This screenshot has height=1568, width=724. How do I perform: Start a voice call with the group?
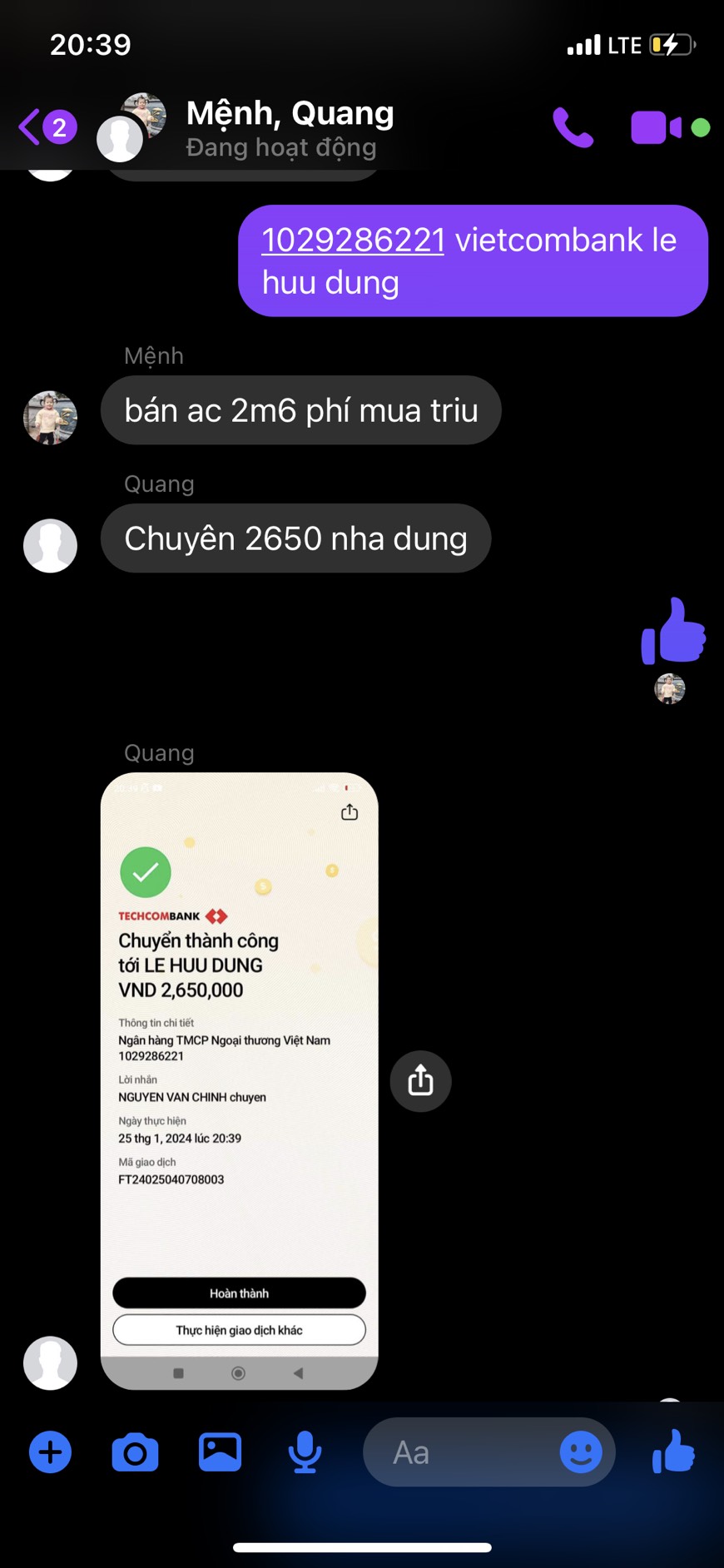573,127
